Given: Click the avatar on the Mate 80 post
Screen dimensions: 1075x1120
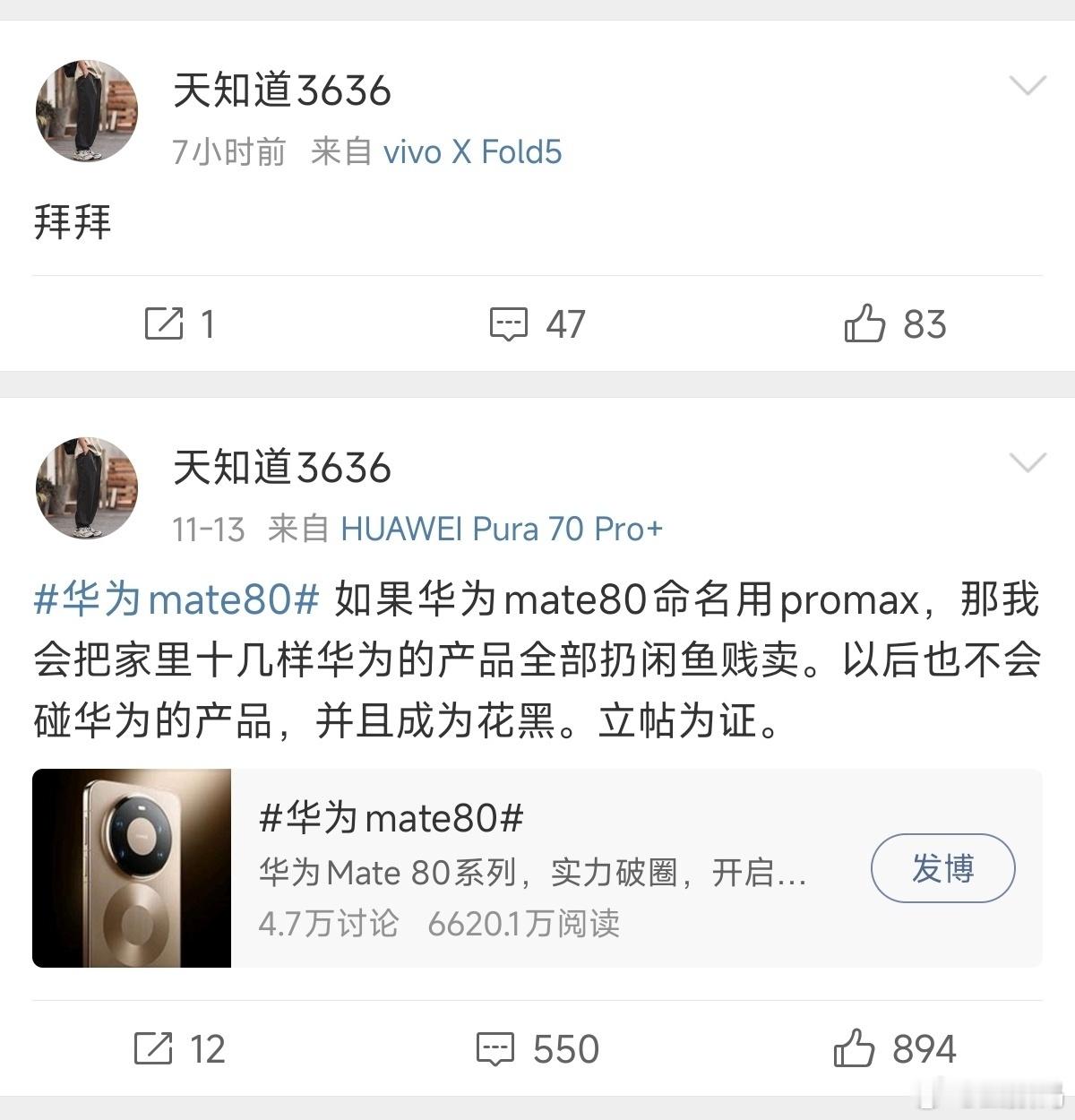Looking at the screenshot, I should coord(85,487).
